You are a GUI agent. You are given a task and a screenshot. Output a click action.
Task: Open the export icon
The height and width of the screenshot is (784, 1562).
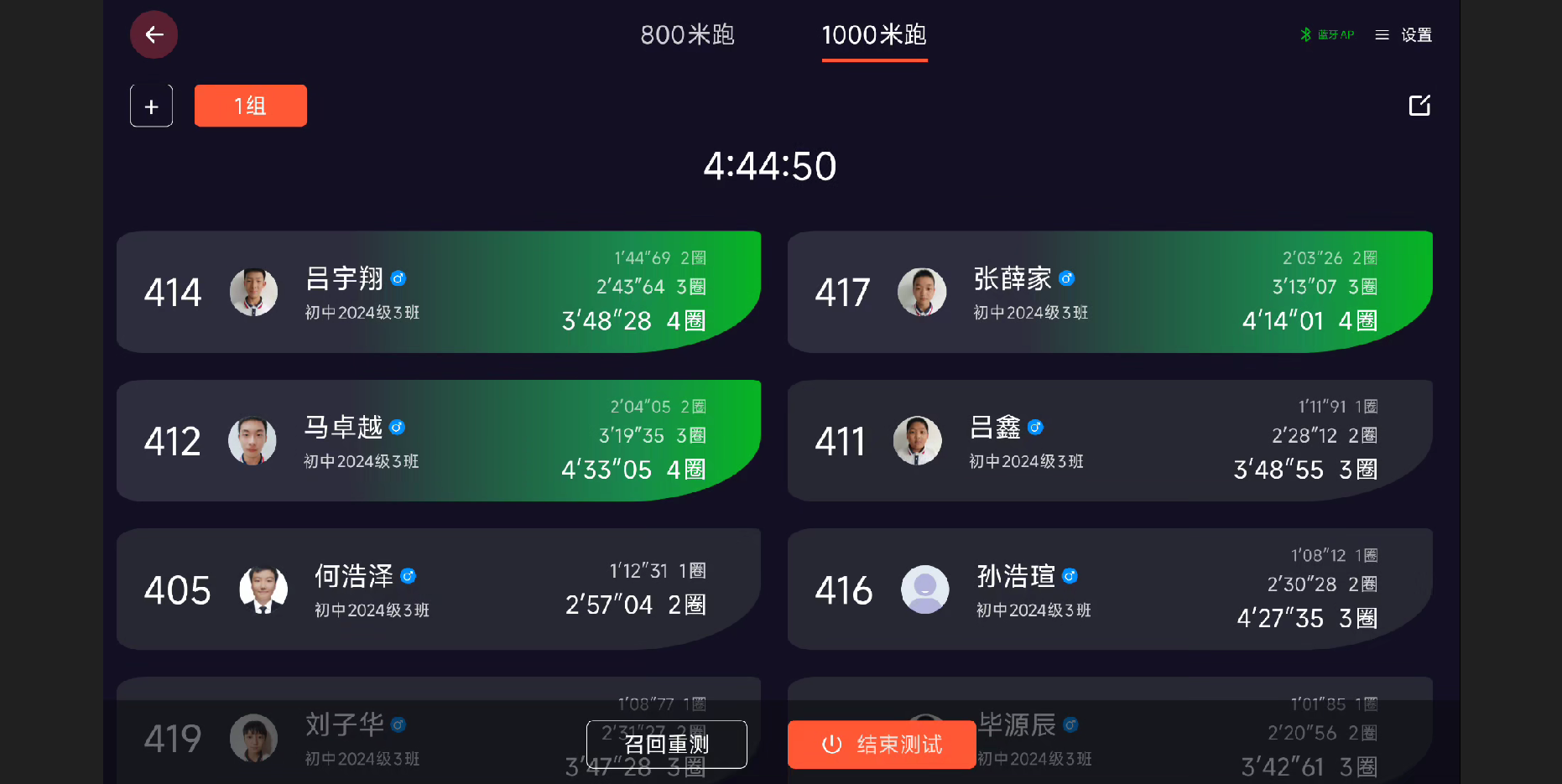coord(1419,106)
